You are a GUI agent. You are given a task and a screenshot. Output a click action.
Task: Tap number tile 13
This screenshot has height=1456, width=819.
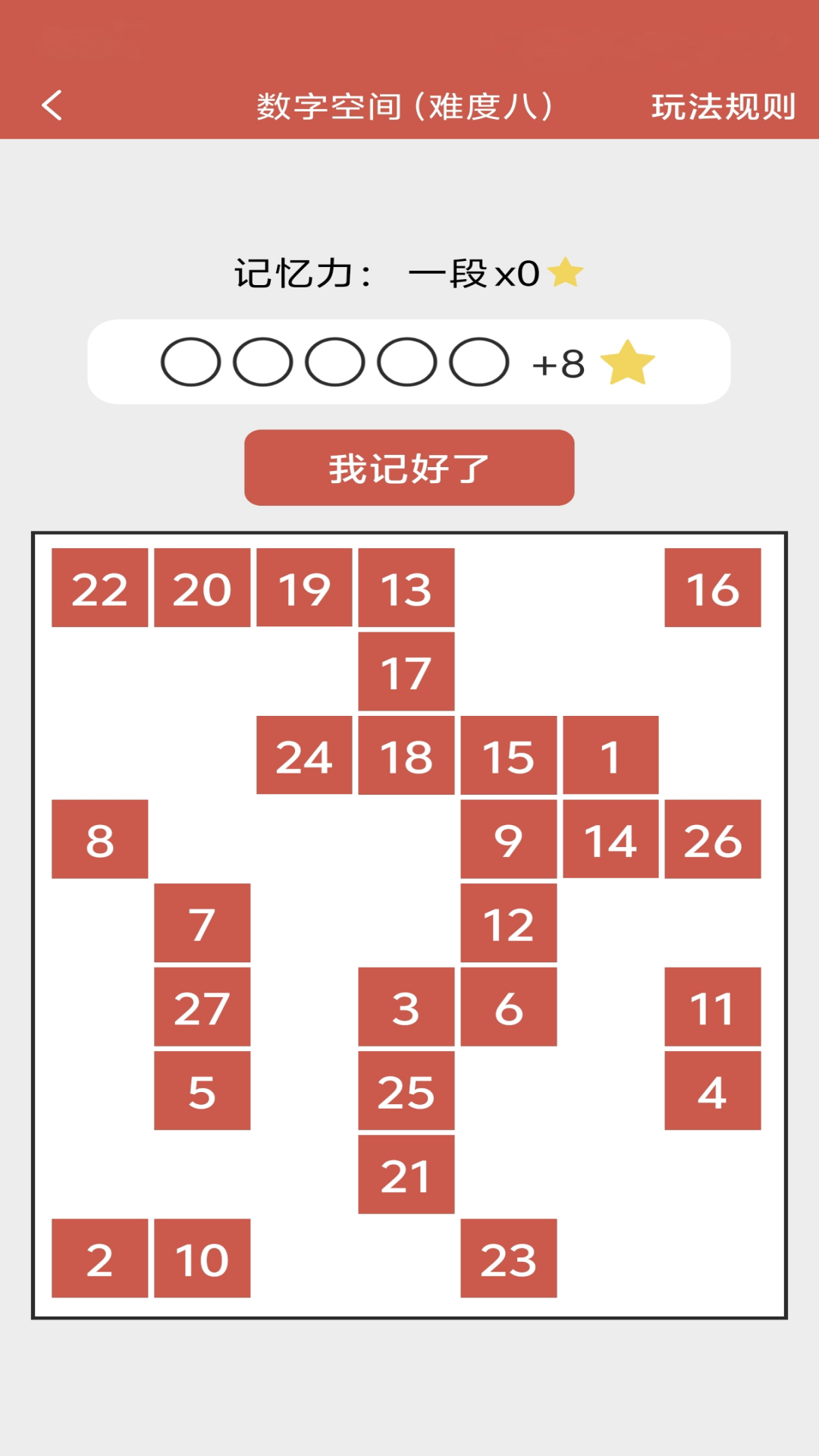406,588
